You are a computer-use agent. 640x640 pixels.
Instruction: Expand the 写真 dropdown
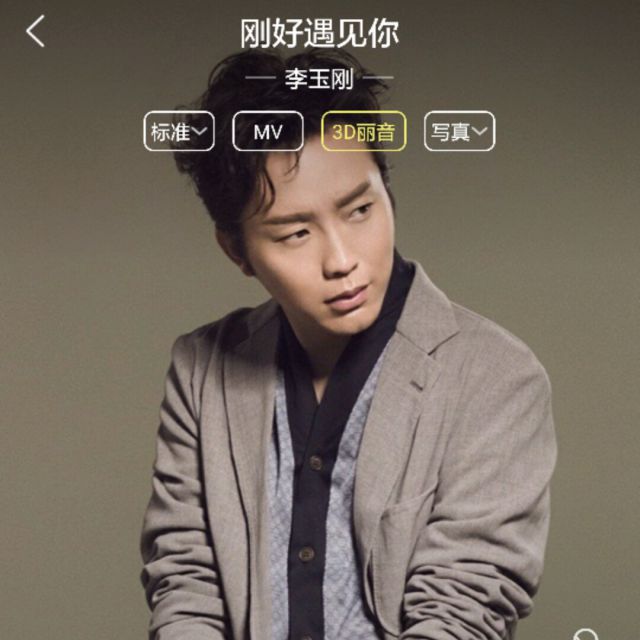pyautogui.click(x=459, y=131)
